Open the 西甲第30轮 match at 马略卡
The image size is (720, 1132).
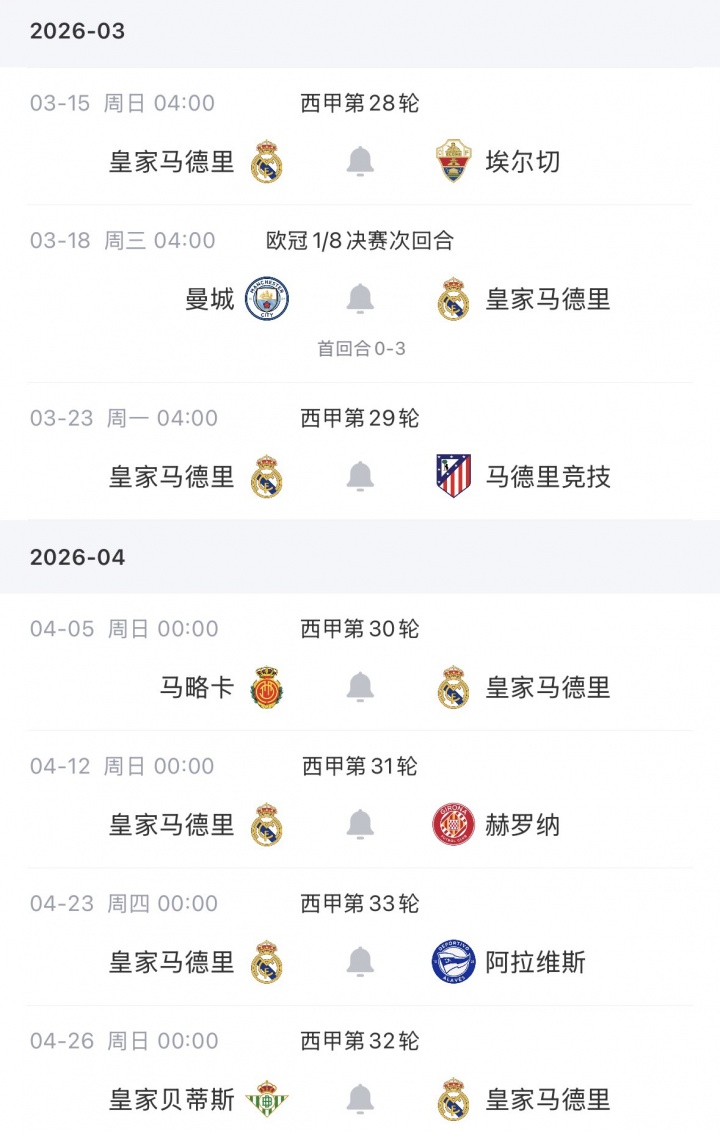tap(360, 630)
